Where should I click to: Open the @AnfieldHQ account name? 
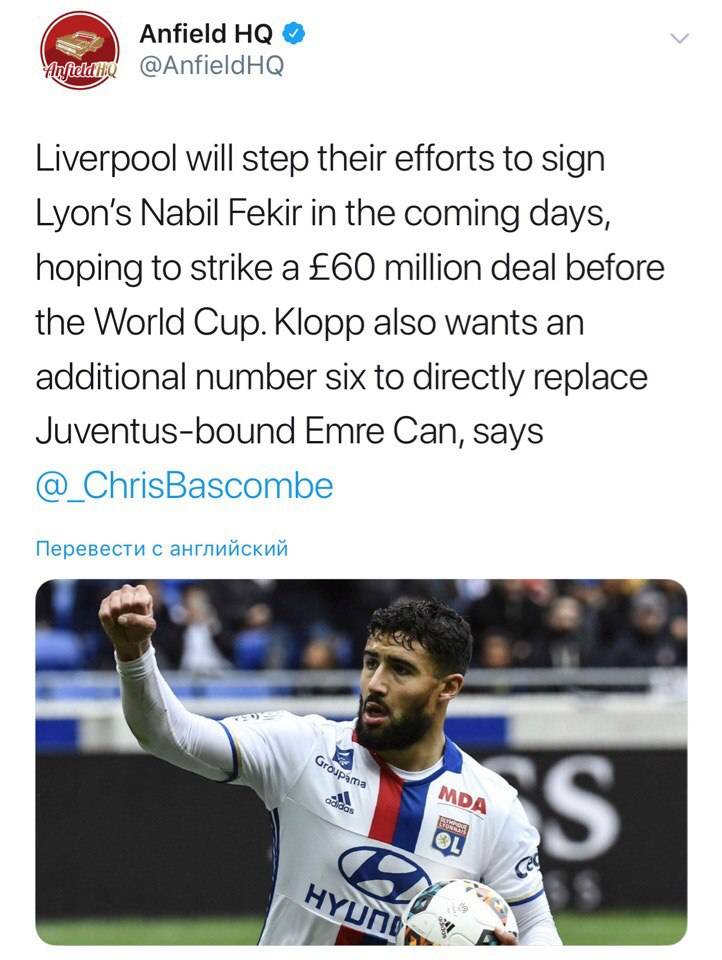pos(210,66)
